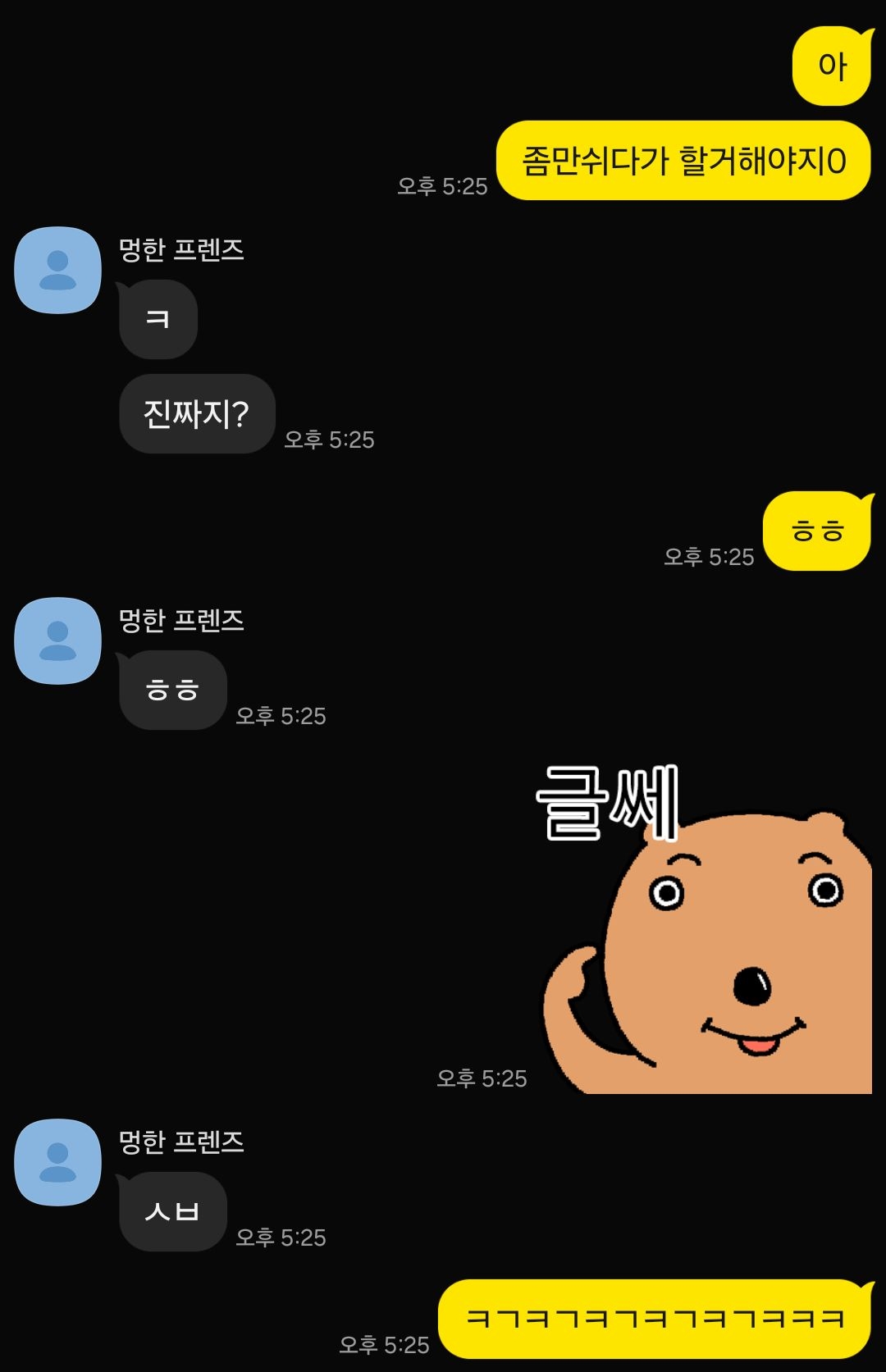The height and width of the screenshot is (1372, 886).
Task: Tap 멍한 프렌즈's avatar beside the ㅅㅂ message
Action: 57,1163
